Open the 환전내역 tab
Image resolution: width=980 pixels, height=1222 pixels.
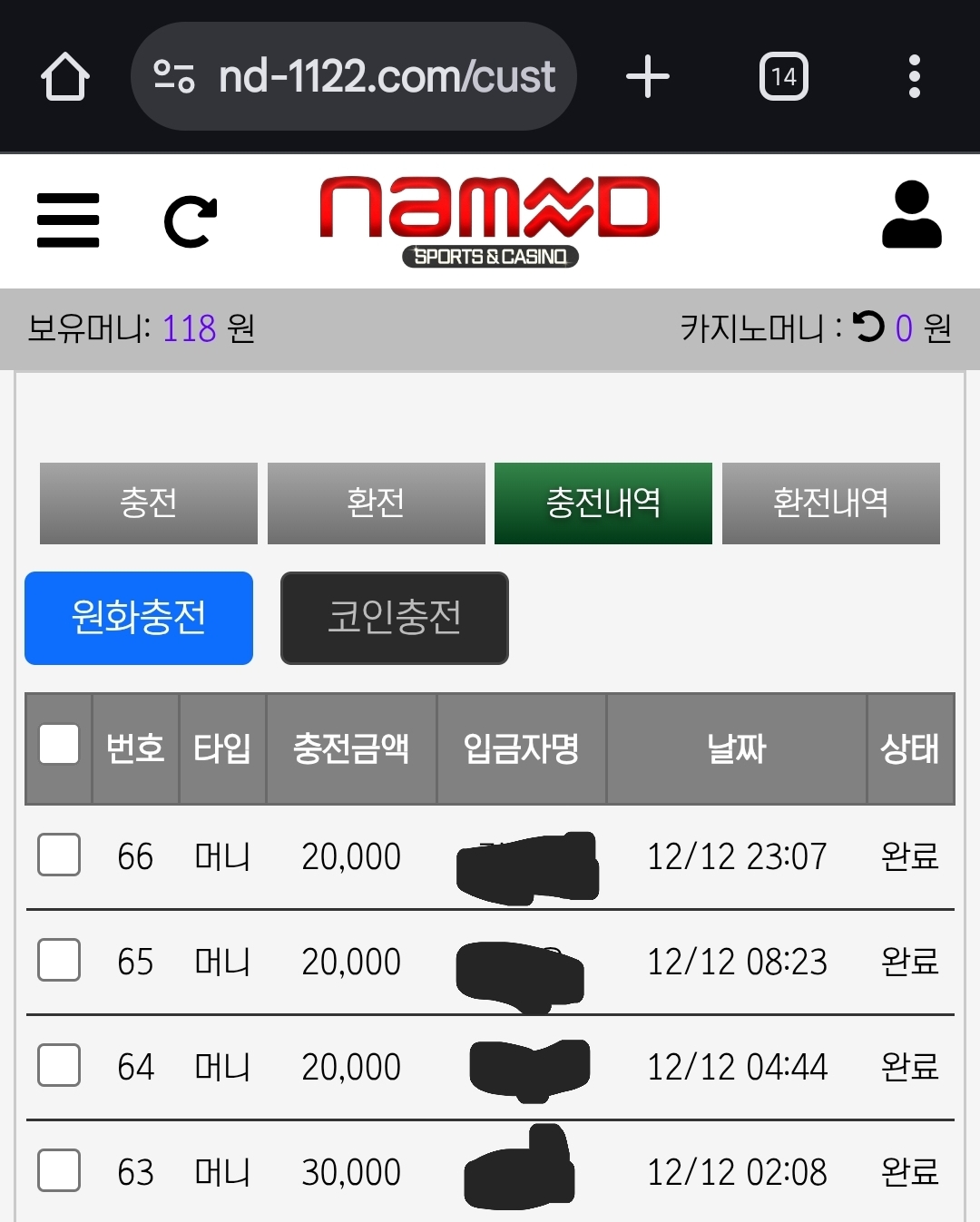pyautogui.click(x=830, y=503)
